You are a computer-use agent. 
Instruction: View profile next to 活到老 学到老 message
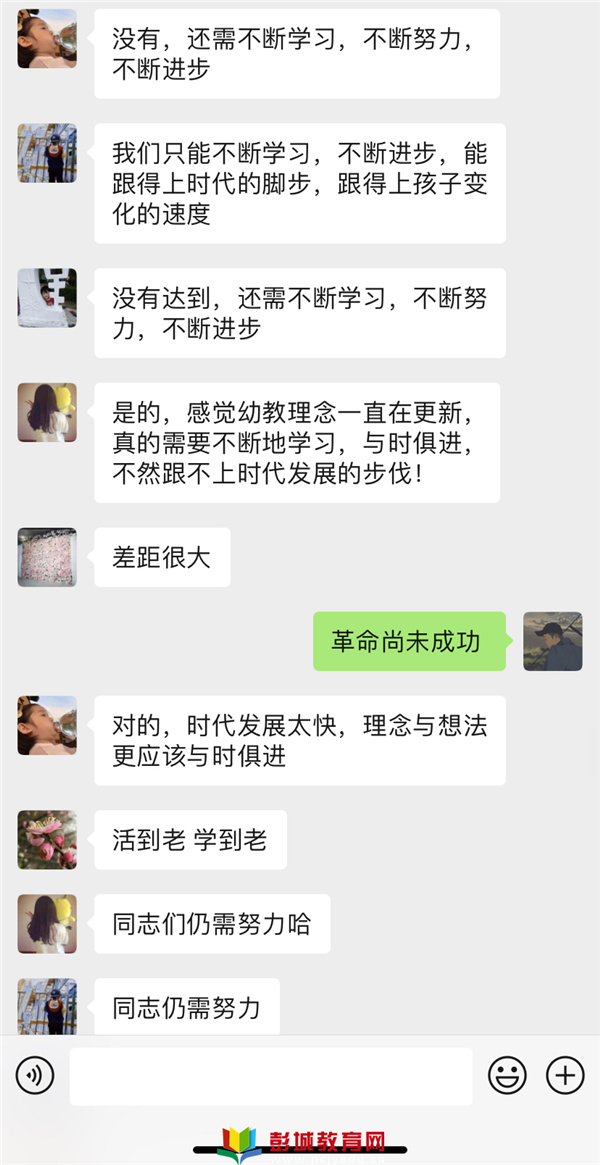(47, 839)
